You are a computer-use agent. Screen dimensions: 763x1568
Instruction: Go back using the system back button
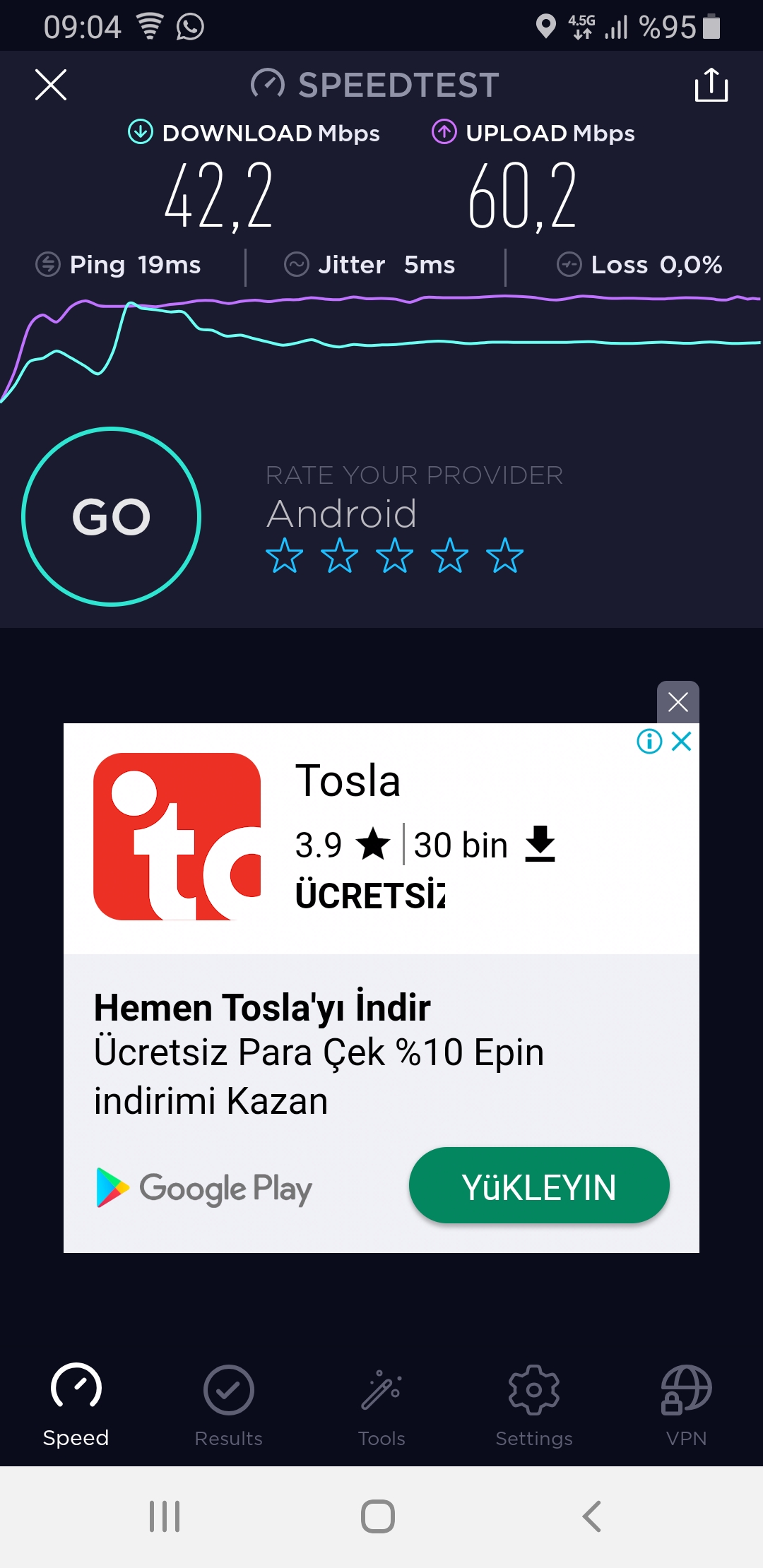pos(591,1516)
